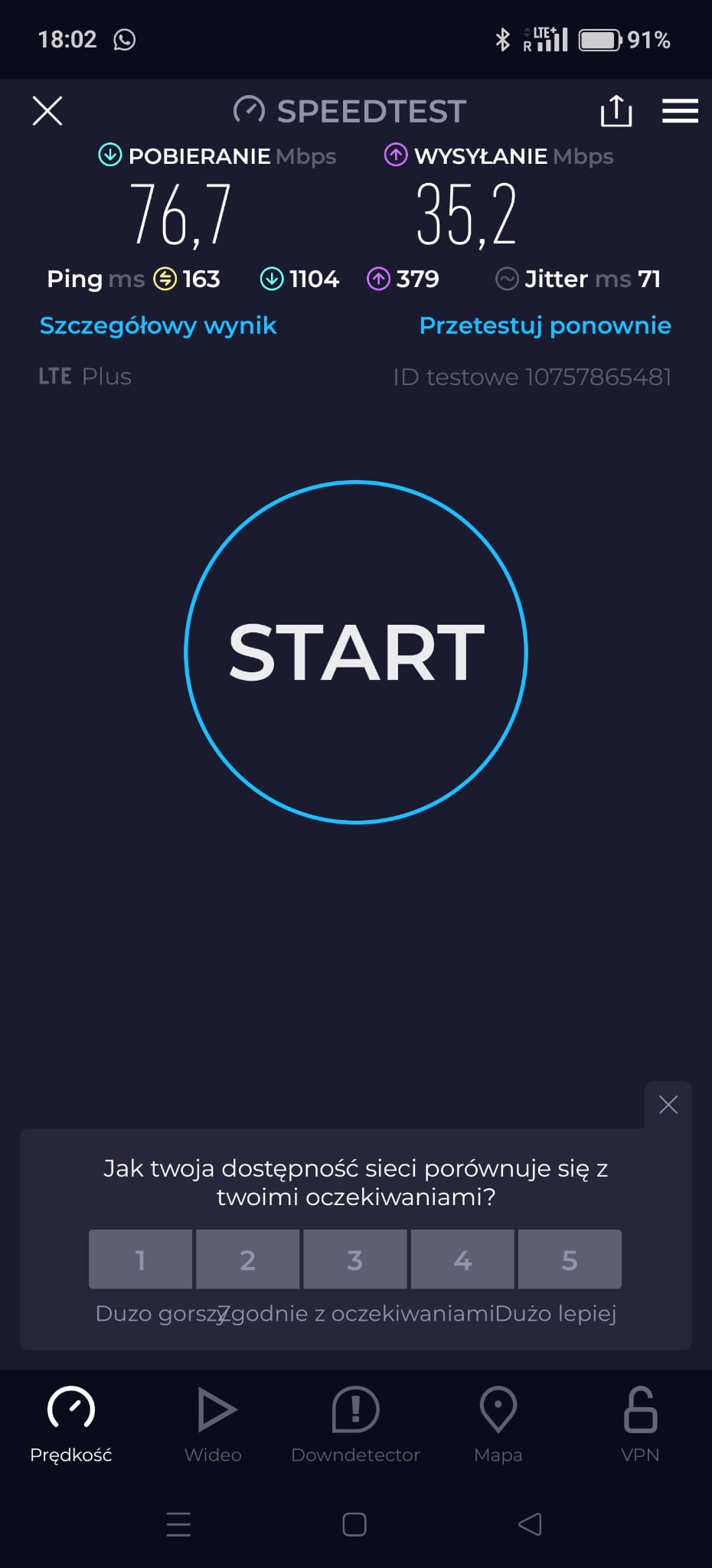Start a new speed test
The width and height of the screenshot is (712, 1568).
click(x=356, y=652)
